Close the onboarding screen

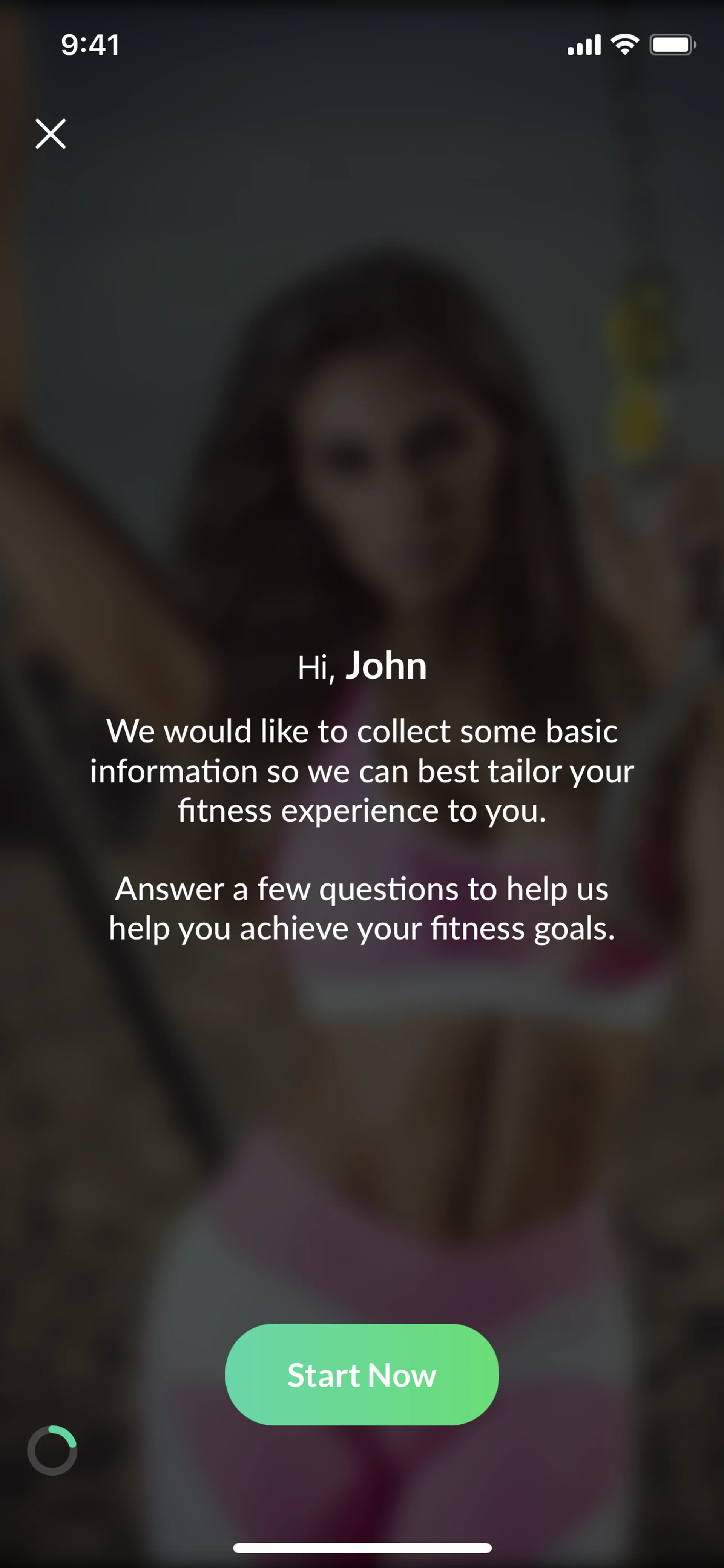(x=51, y=134)
